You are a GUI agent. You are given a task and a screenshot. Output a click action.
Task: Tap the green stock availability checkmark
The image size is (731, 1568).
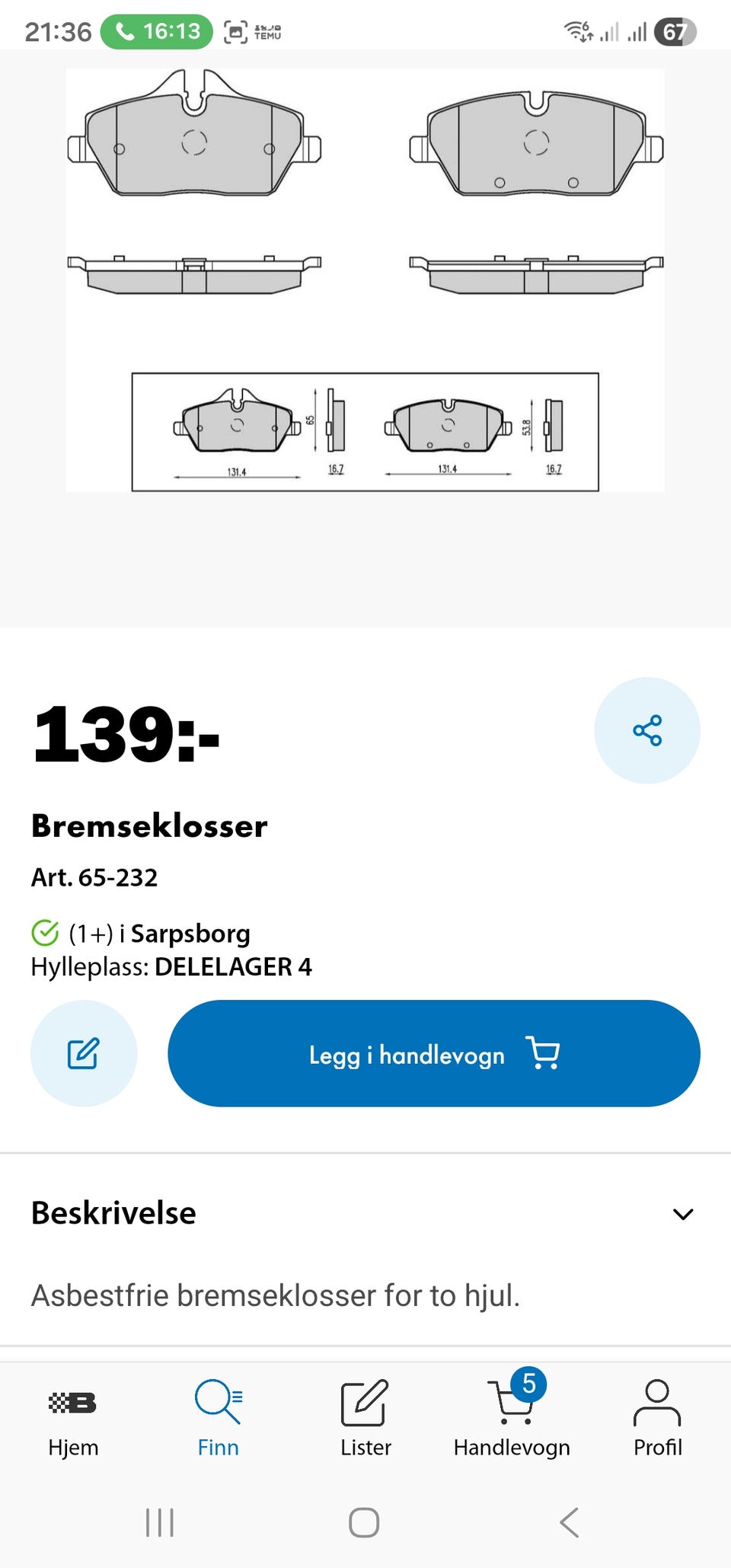pyautogui.click(x=44, y=932)
